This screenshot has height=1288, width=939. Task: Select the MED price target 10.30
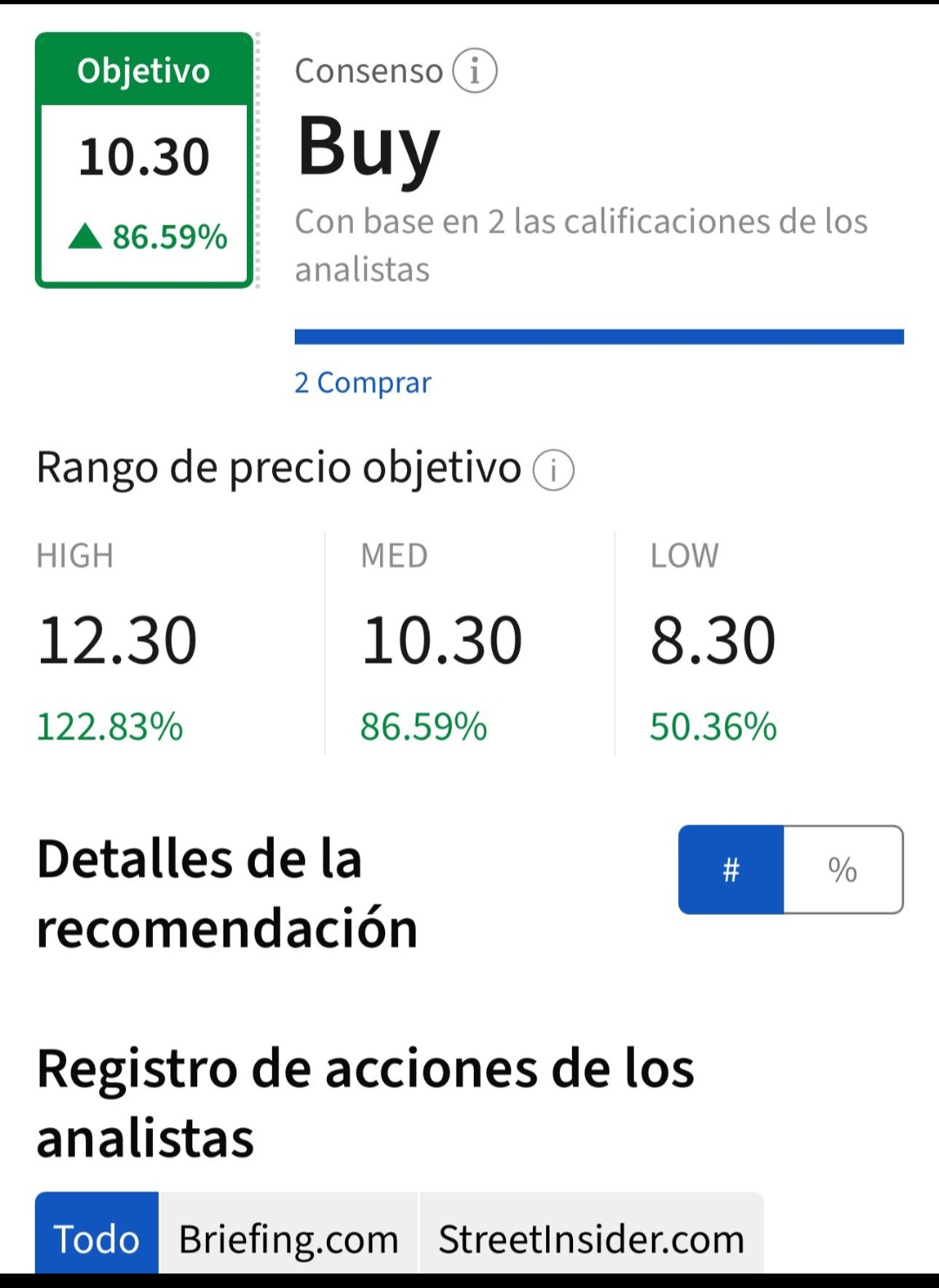pyautogui.click(x=442, y=639)
